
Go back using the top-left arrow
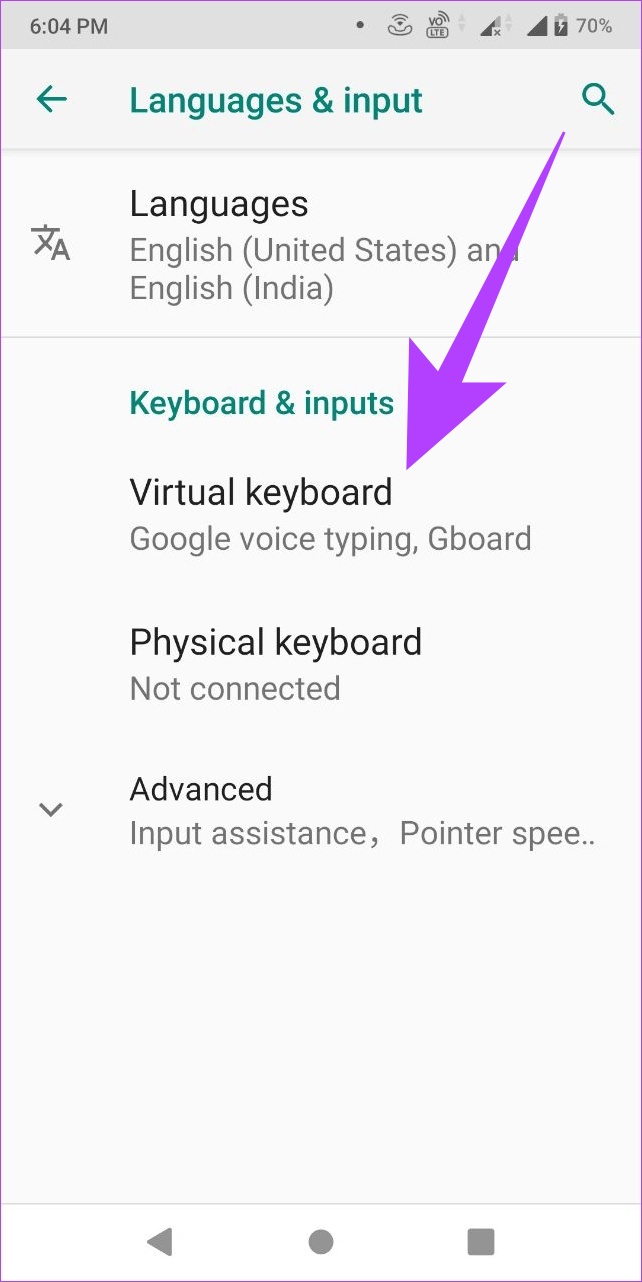click(51, 99)
